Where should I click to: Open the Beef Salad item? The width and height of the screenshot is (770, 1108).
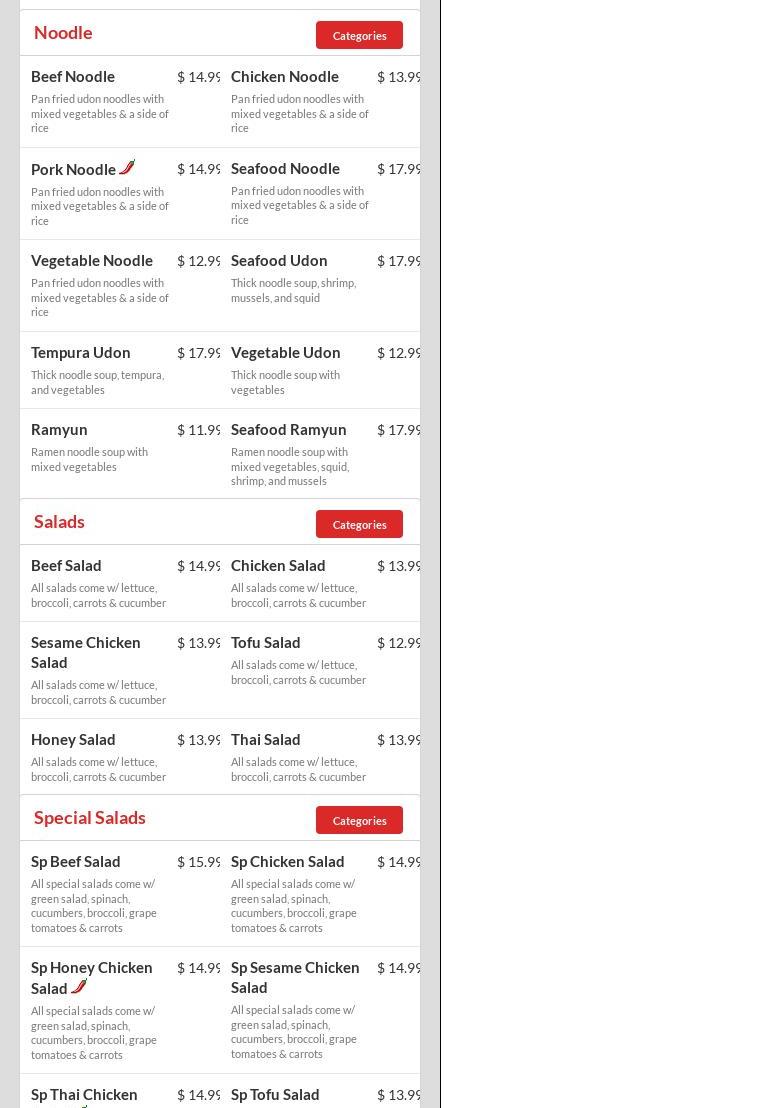[x=66, y=566]
